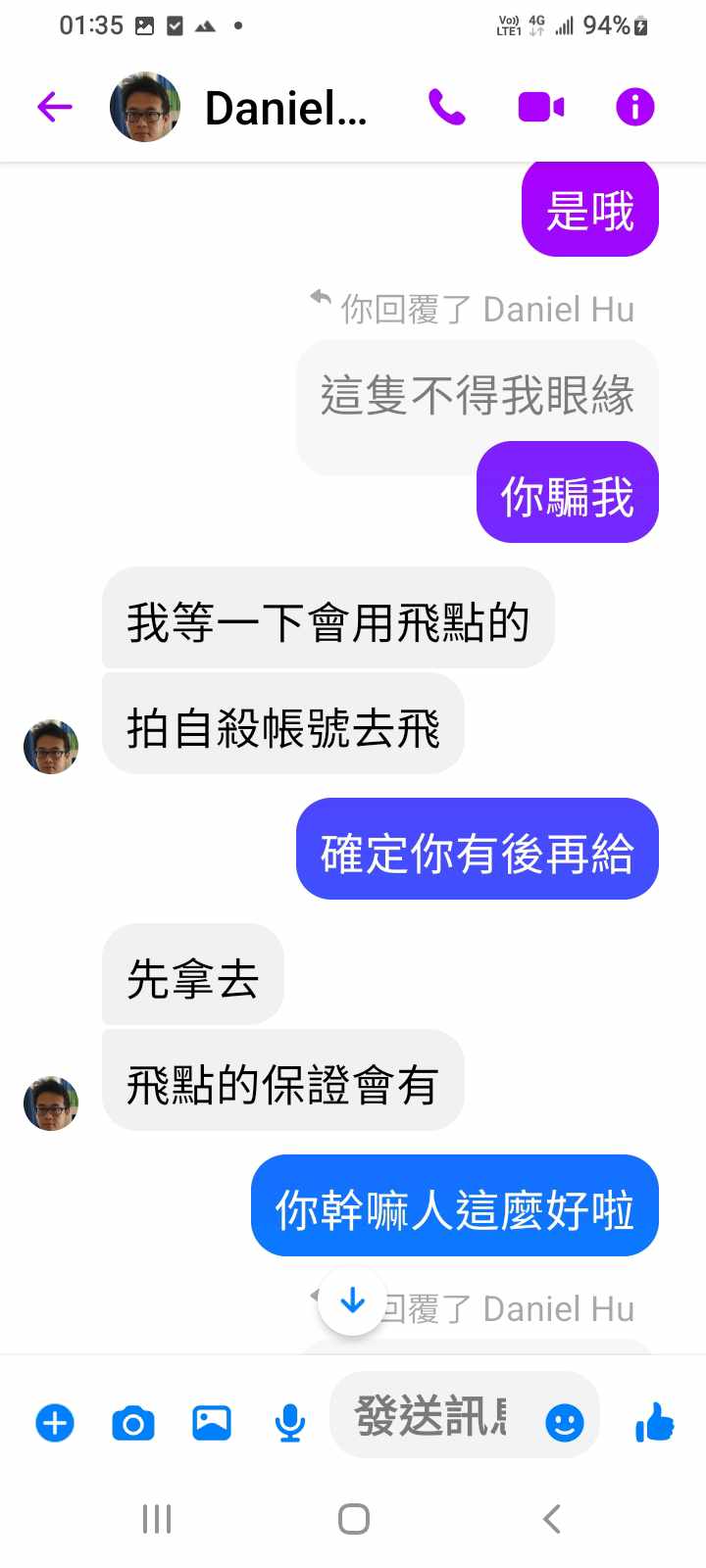Open the emoji picker smiley
This screenshot has width=706, height=1568.
click(x=564, y=1422)
